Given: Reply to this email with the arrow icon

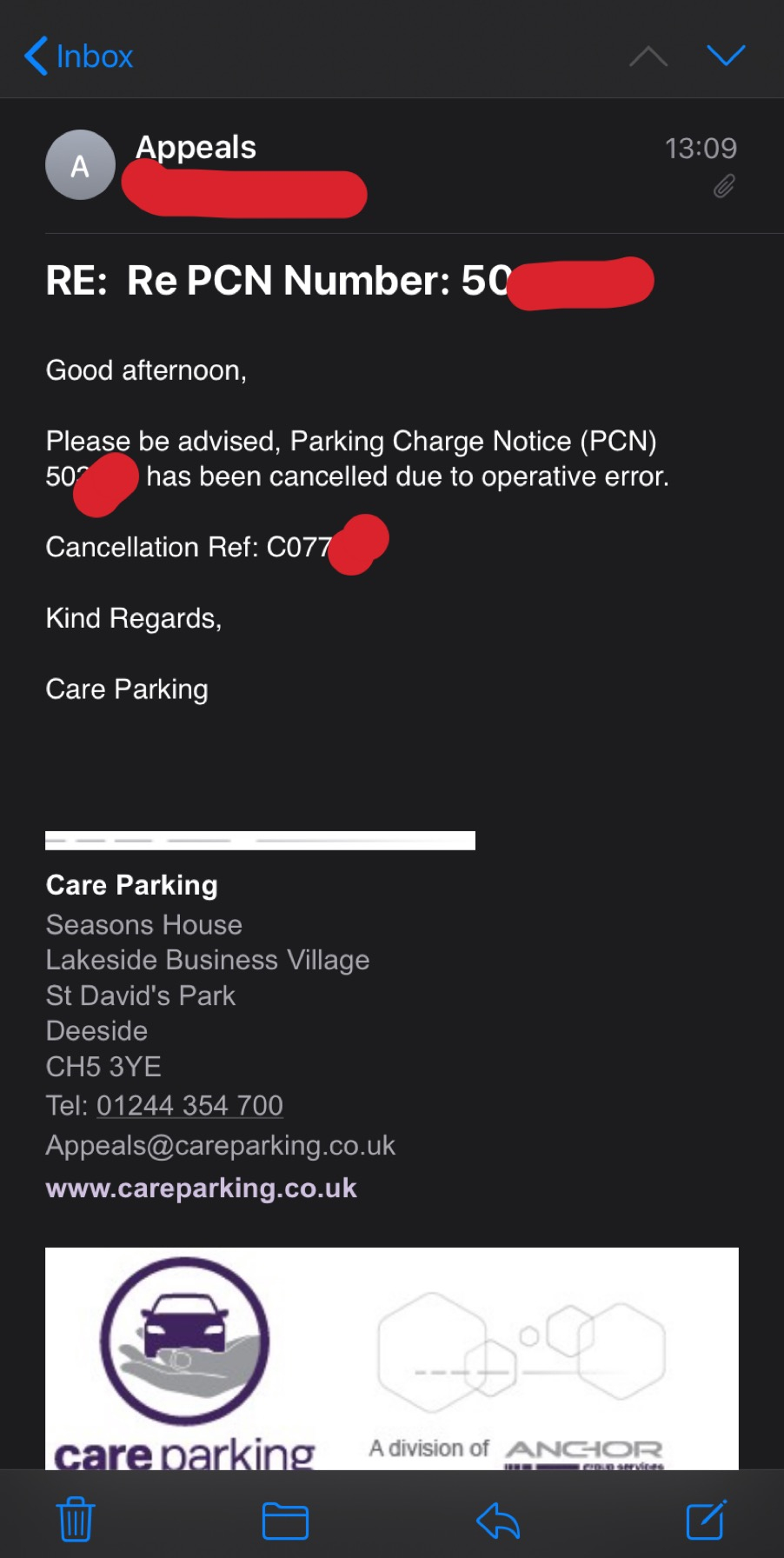Looking at the screenshot, I should [498, 1521].
